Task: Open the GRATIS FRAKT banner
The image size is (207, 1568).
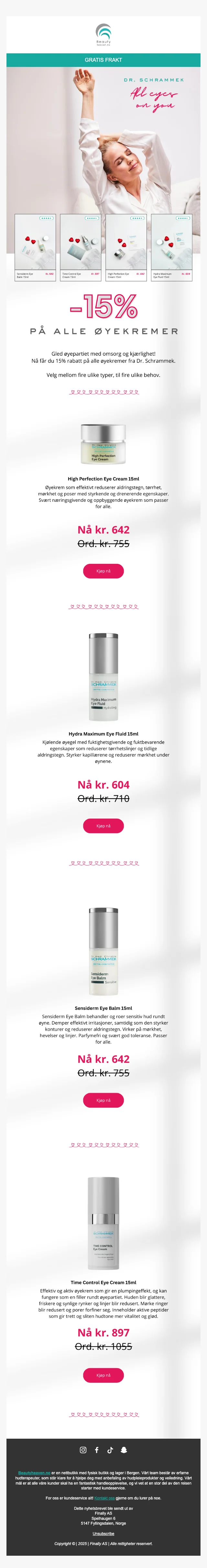Action: [x=103, y=60]
